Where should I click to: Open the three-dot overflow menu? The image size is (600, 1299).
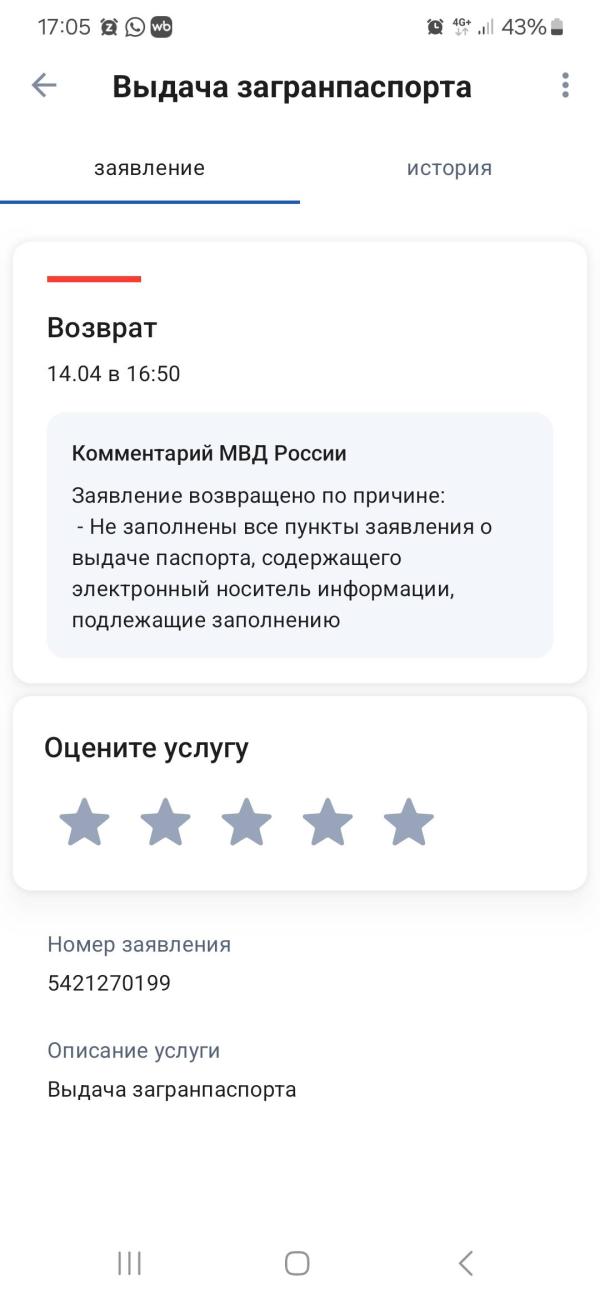pyautogui.click(x=565, y=86)
